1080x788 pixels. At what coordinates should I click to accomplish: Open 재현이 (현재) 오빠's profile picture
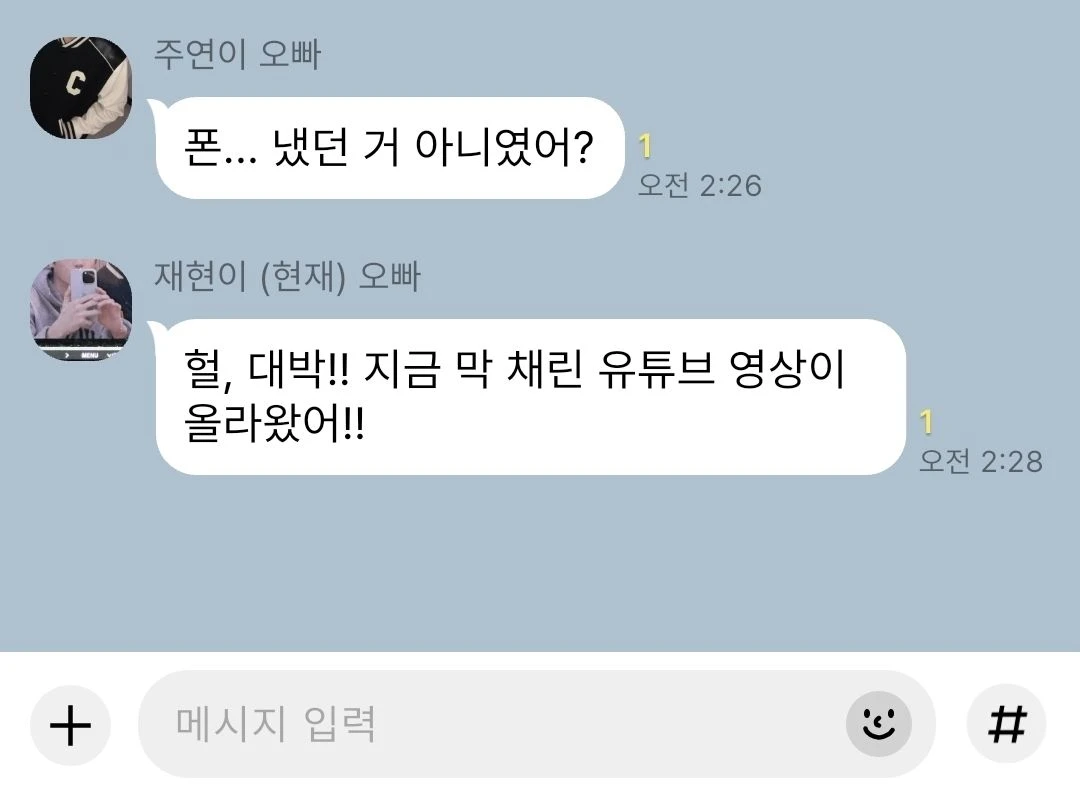80,310
